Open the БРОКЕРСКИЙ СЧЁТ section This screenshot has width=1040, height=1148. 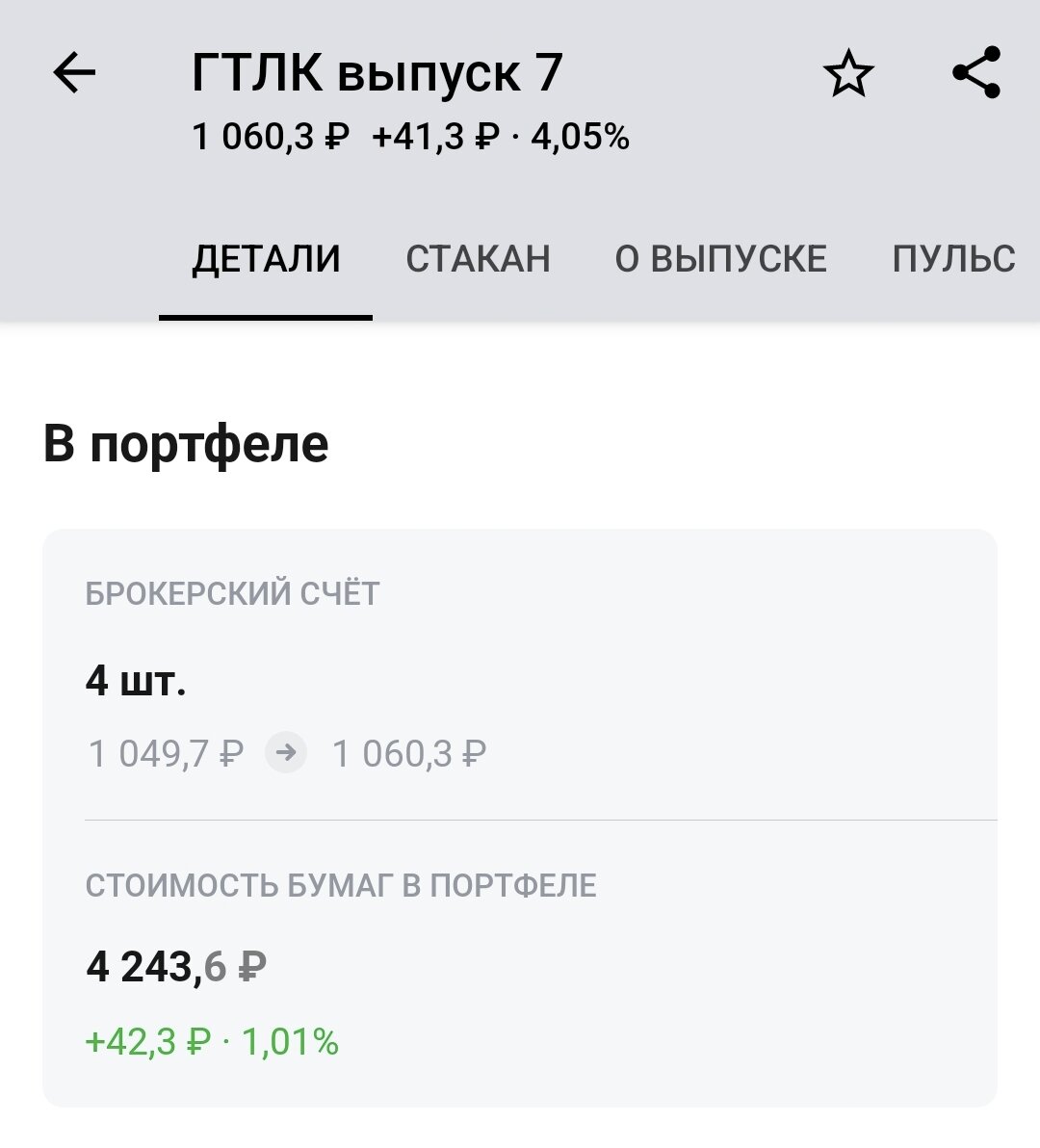point(234,594)
